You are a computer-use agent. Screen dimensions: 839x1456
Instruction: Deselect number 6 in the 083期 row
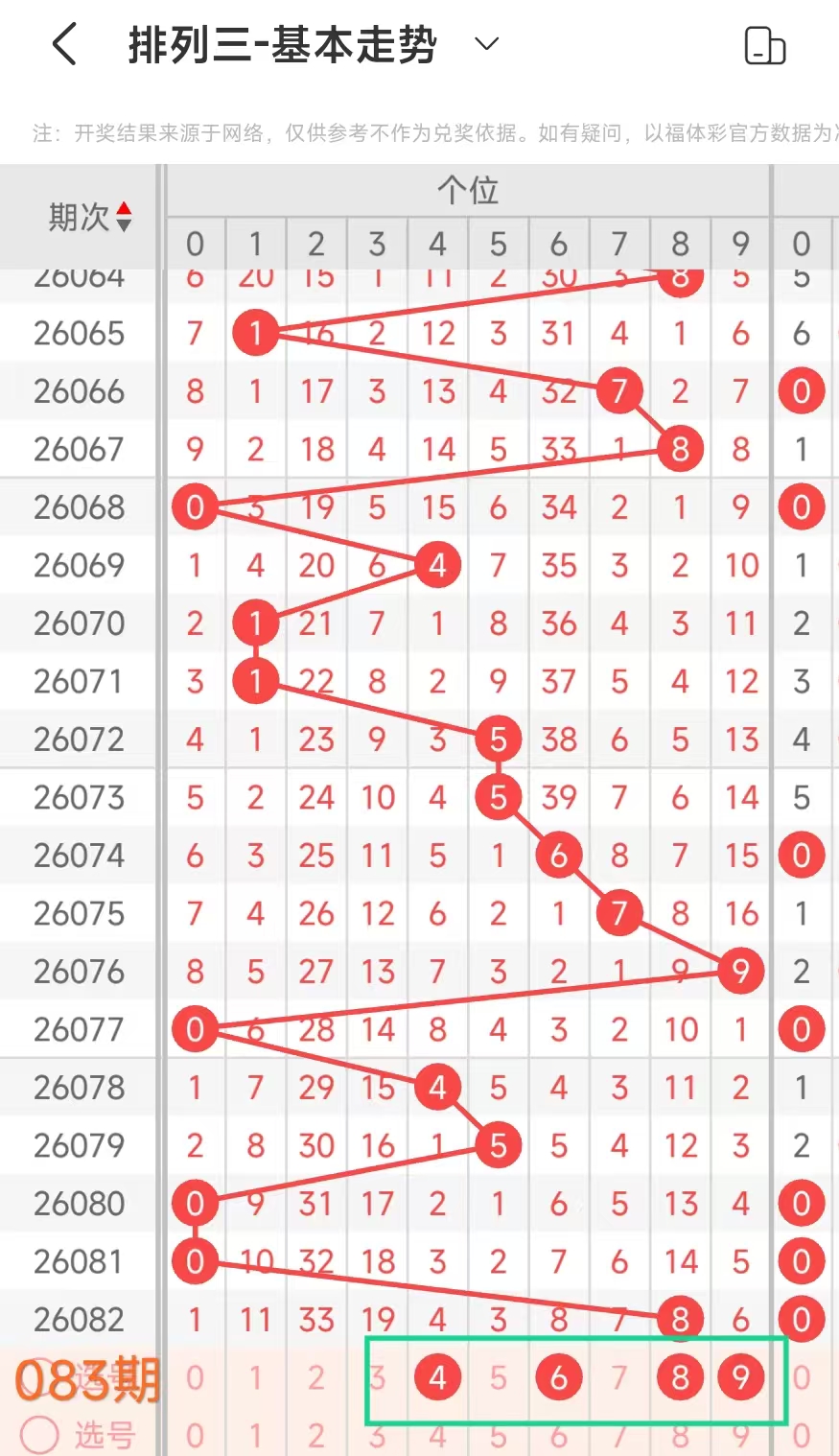pos(558,1378)
